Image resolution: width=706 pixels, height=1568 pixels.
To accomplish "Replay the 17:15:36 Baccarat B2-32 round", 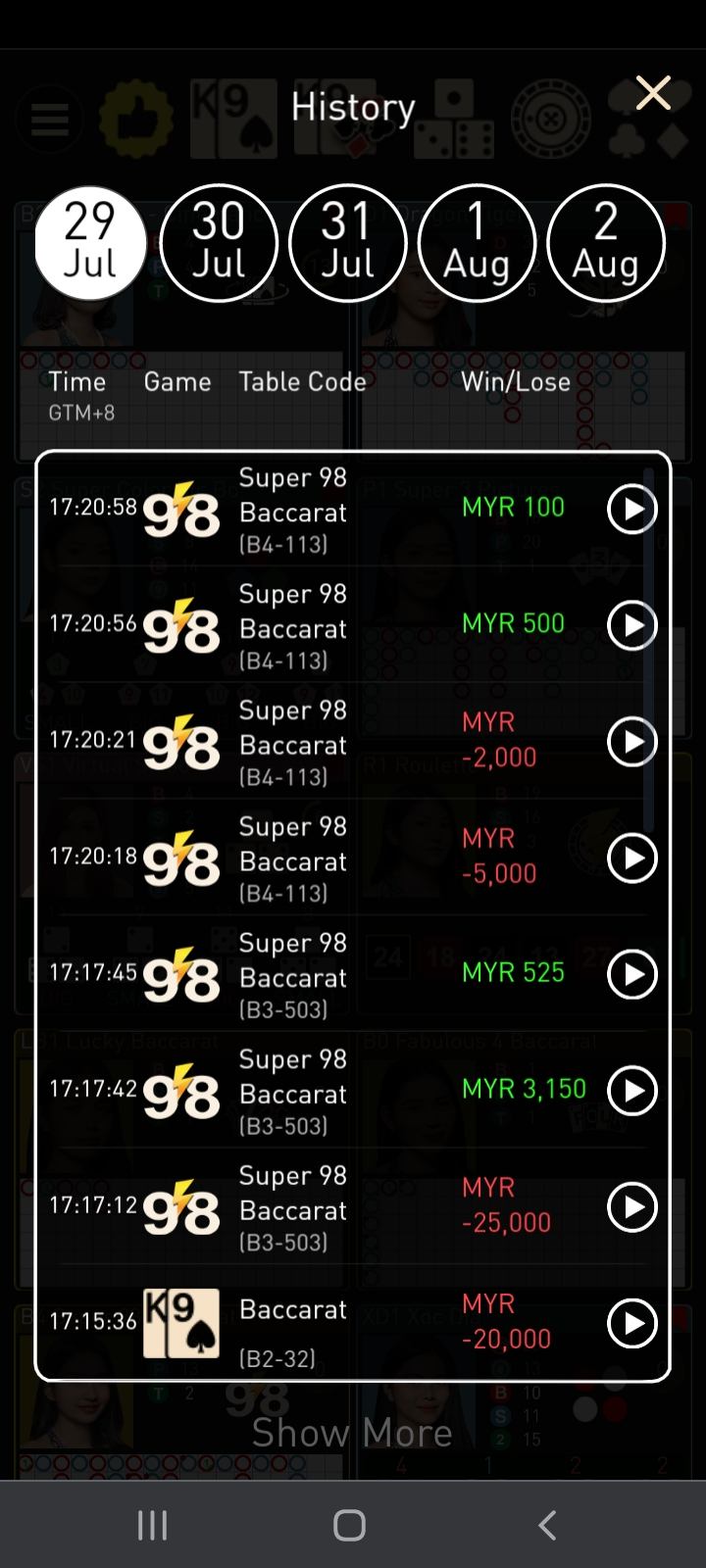I will (631, 1323).
